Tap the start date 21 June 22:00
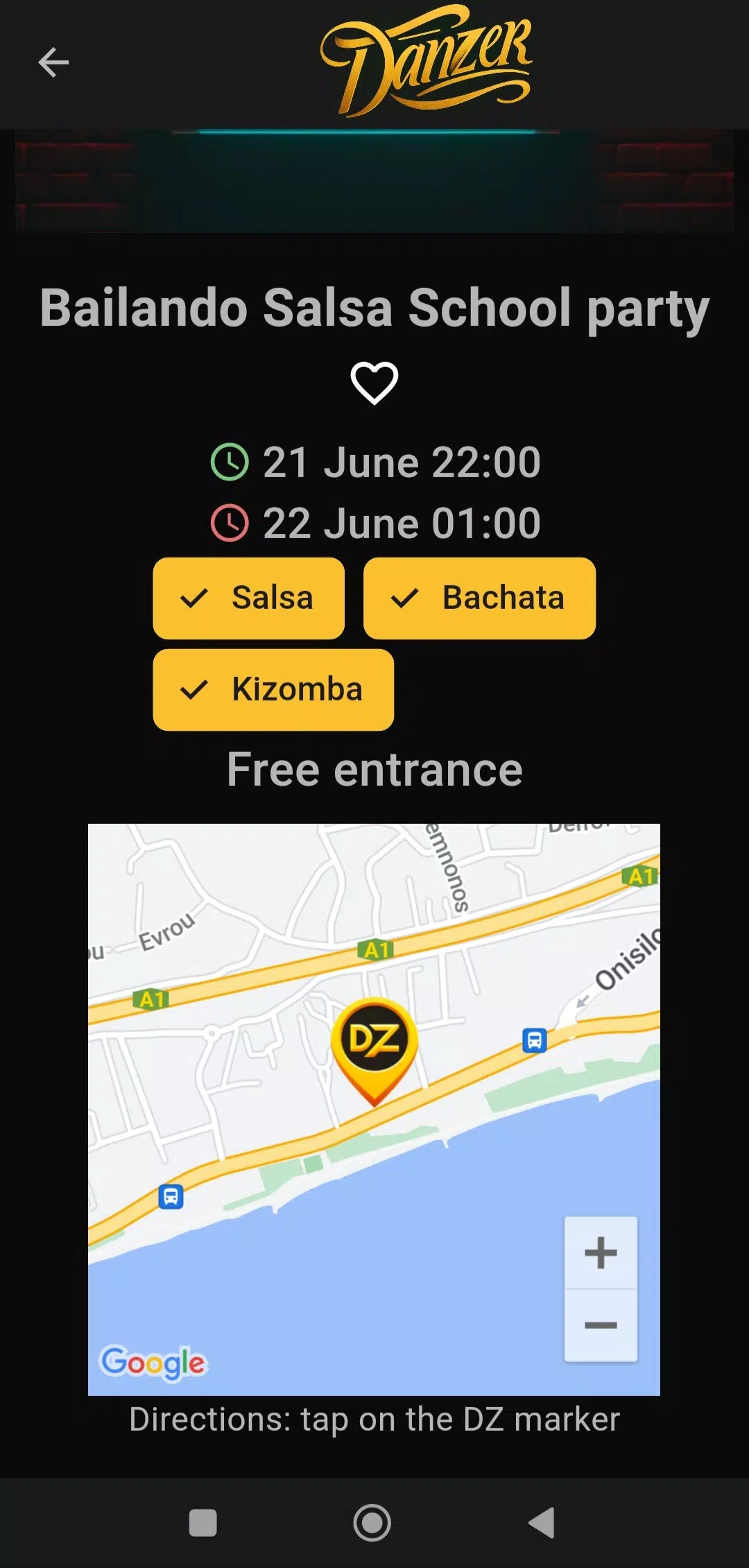Viewport: 749px width, 1568px height. coord(401,462)
